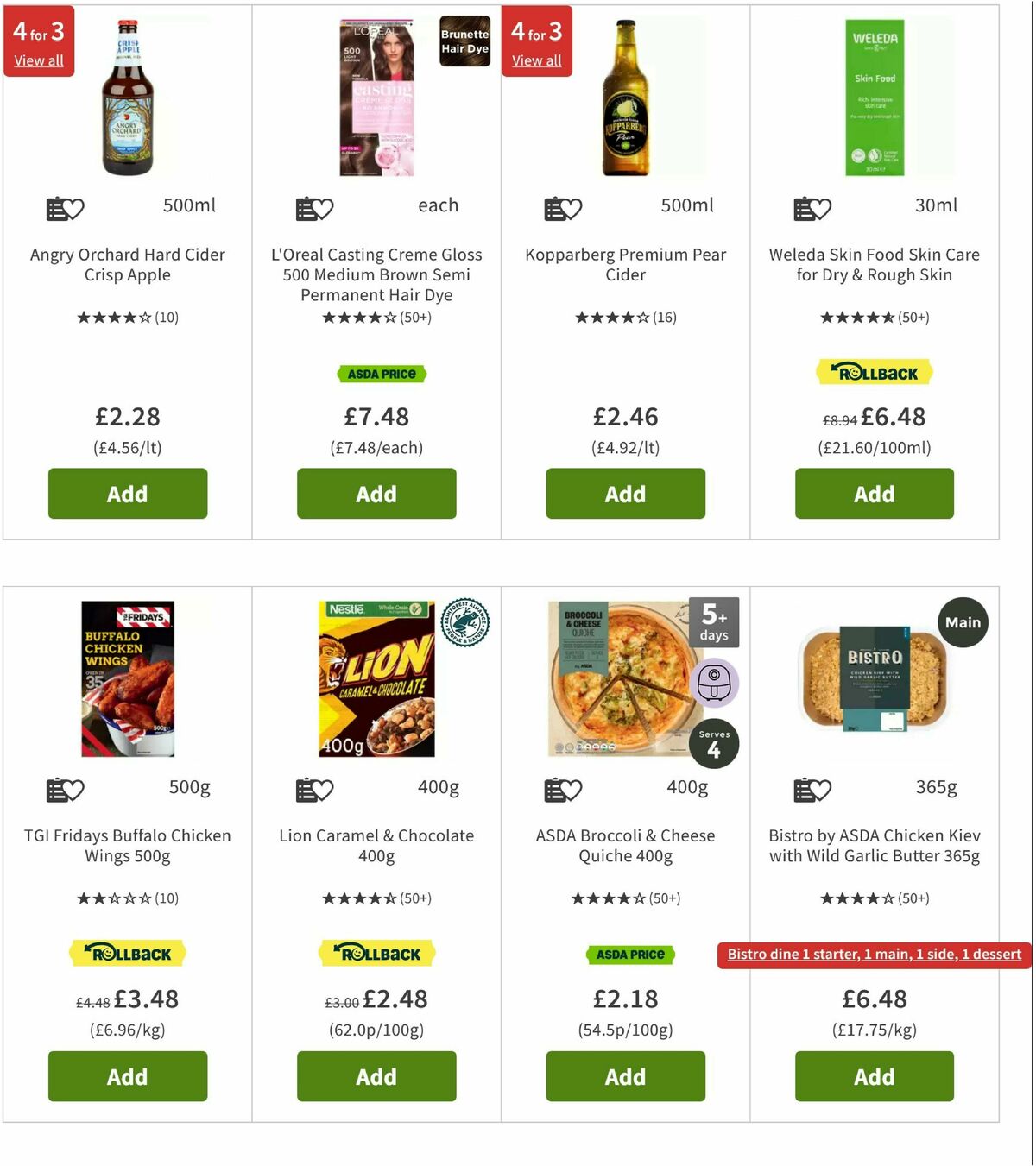Select the air fryer icon on the quiche
1036x1166 pixels.
tap(713, 682)
